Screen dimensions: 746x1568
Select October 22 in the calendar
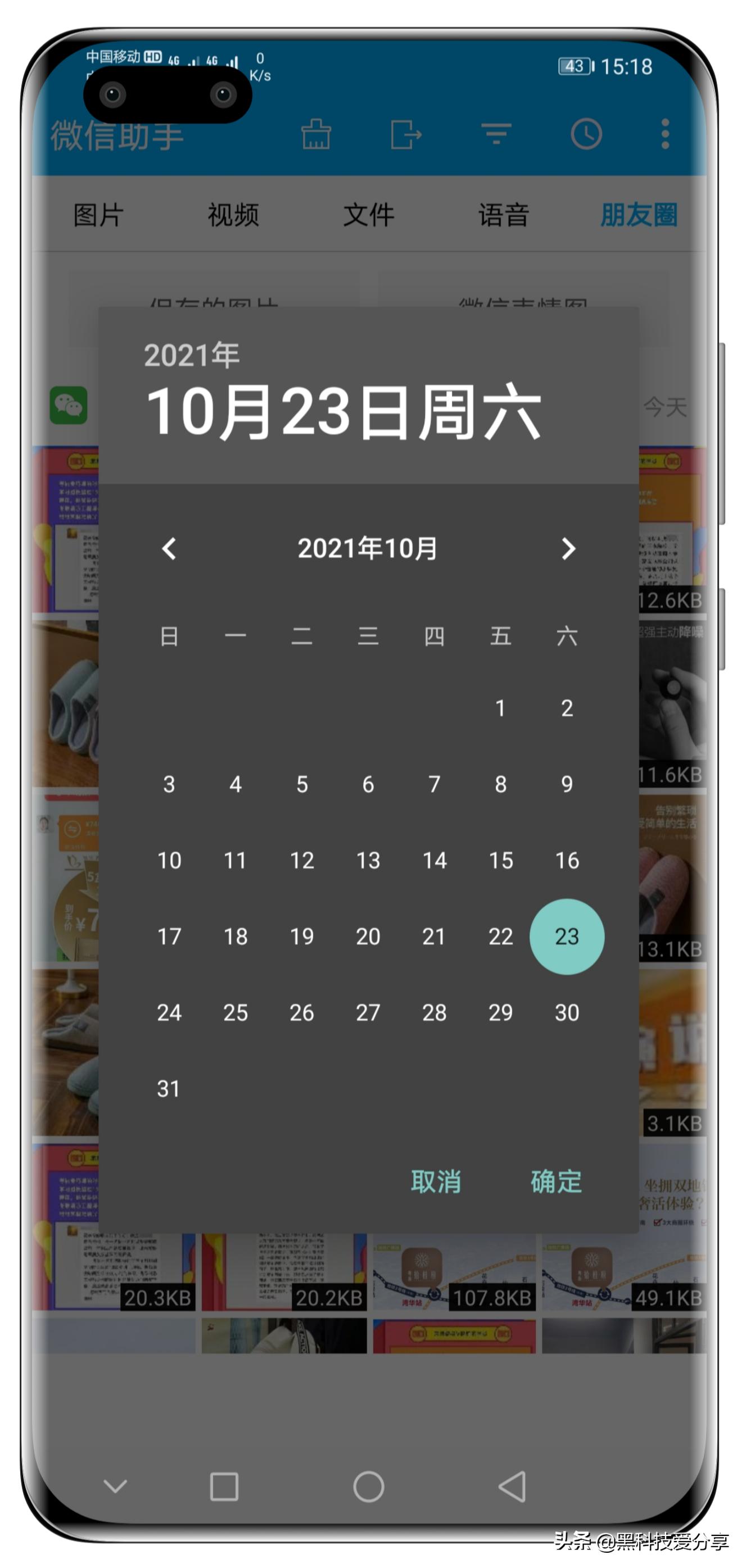(x=500, y=936)
